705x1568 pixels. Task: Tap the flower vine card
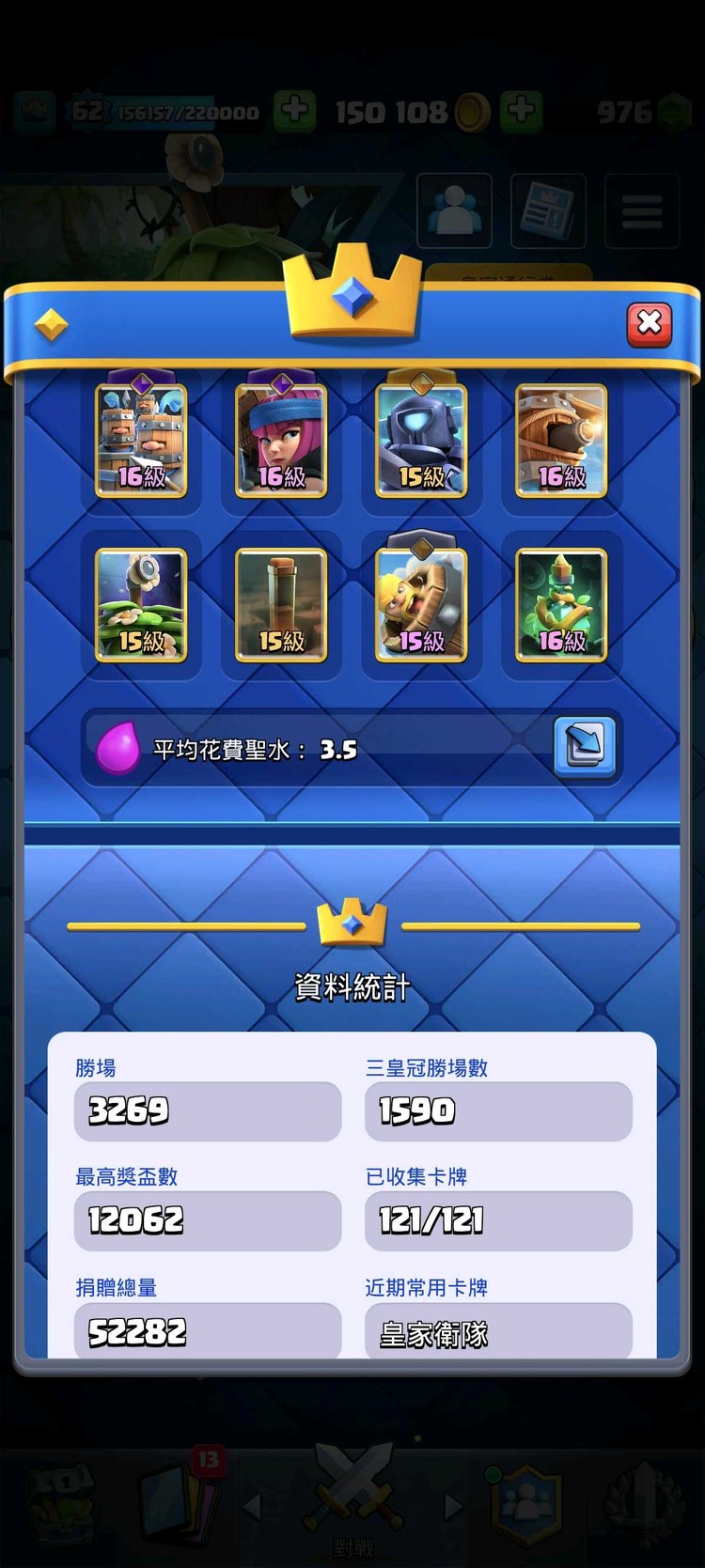141,605
